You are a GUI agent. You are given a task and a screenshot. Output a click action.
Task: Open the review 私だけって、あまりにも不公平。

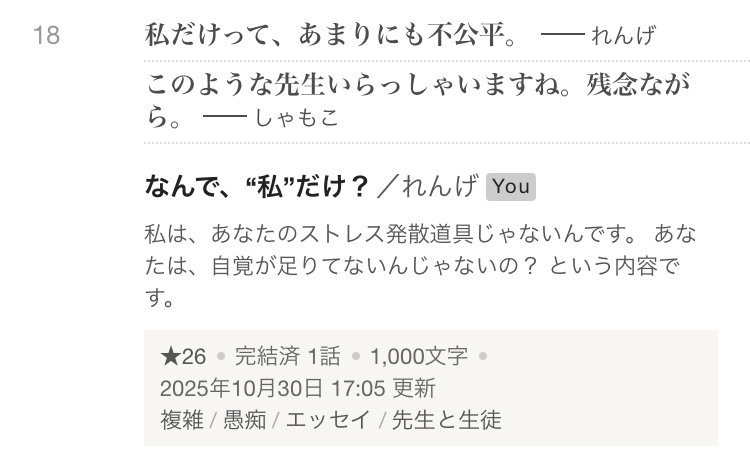(x=330, y=38)
